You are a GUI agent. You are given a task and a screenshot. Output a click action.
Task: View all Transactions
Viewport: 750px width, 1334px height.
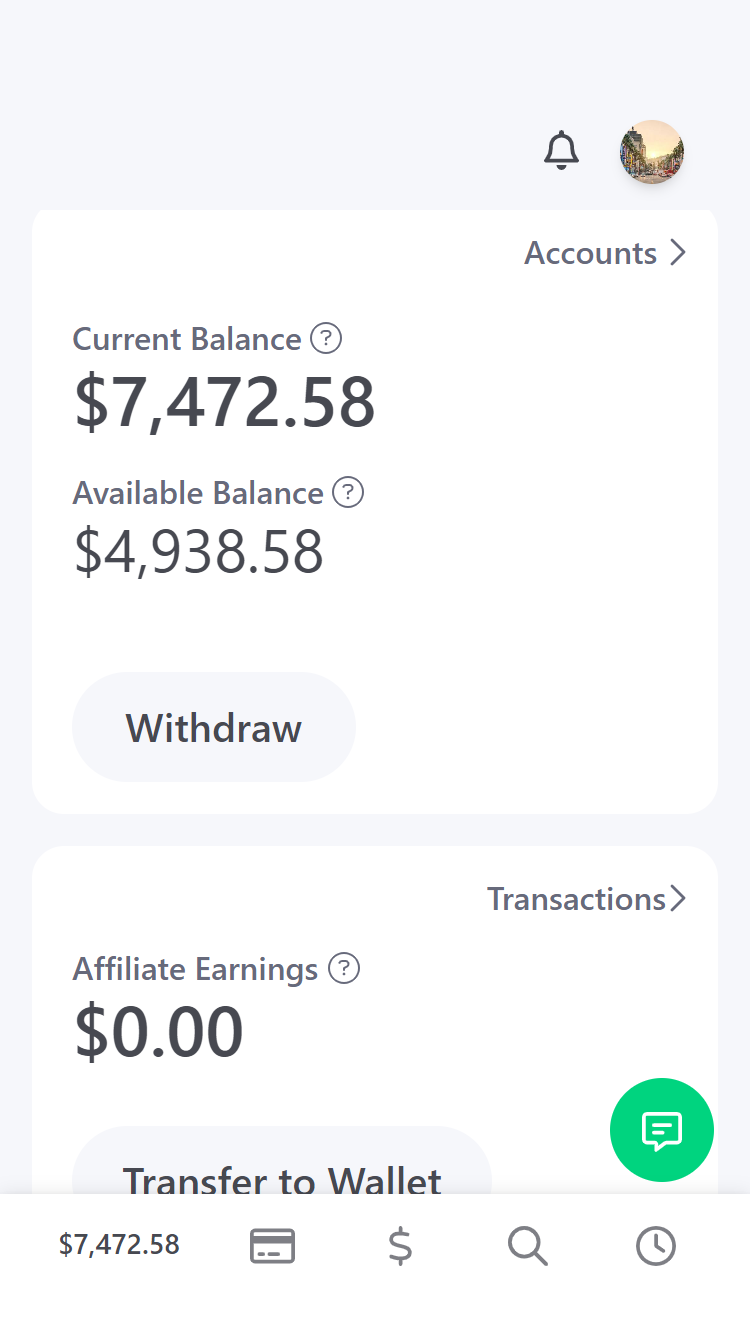586,899
